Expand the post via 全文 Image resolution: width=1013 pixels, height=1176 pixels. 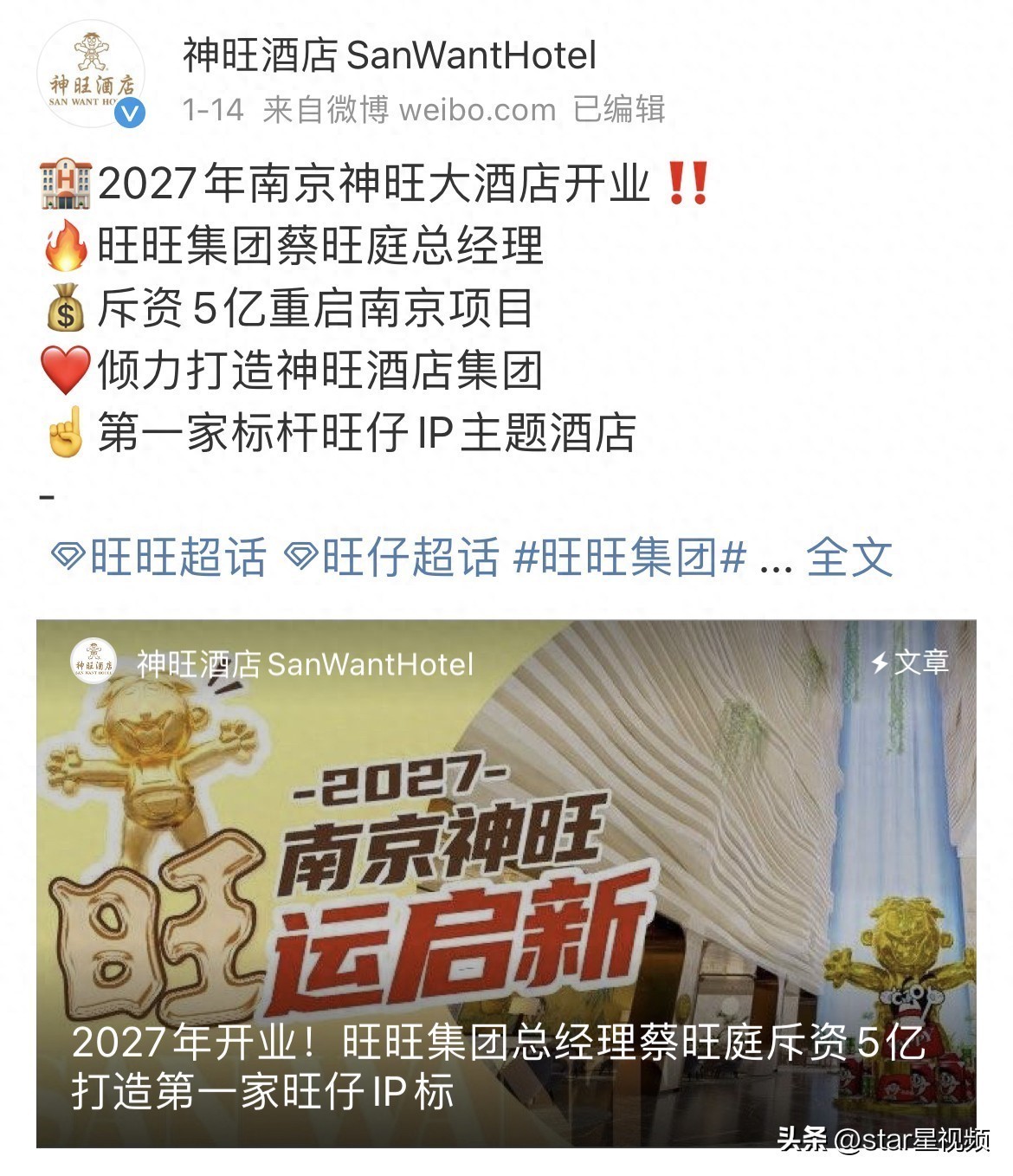(x=848, y=557)
